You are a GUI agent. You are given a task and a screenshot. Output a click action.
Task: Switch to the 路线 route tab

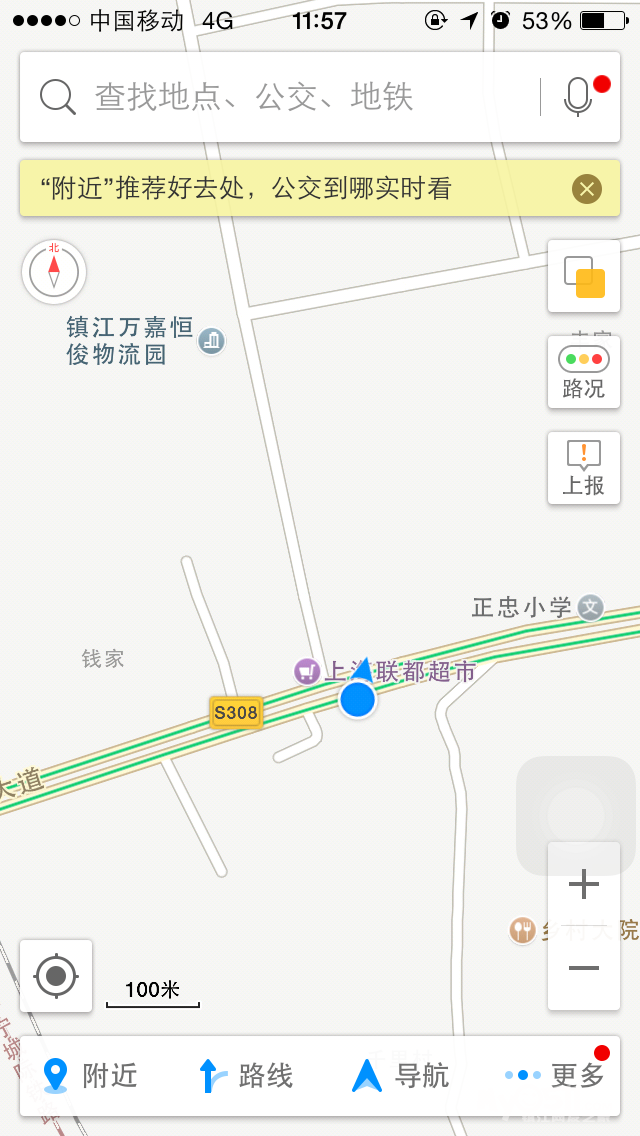click(x=246, y=1076)
